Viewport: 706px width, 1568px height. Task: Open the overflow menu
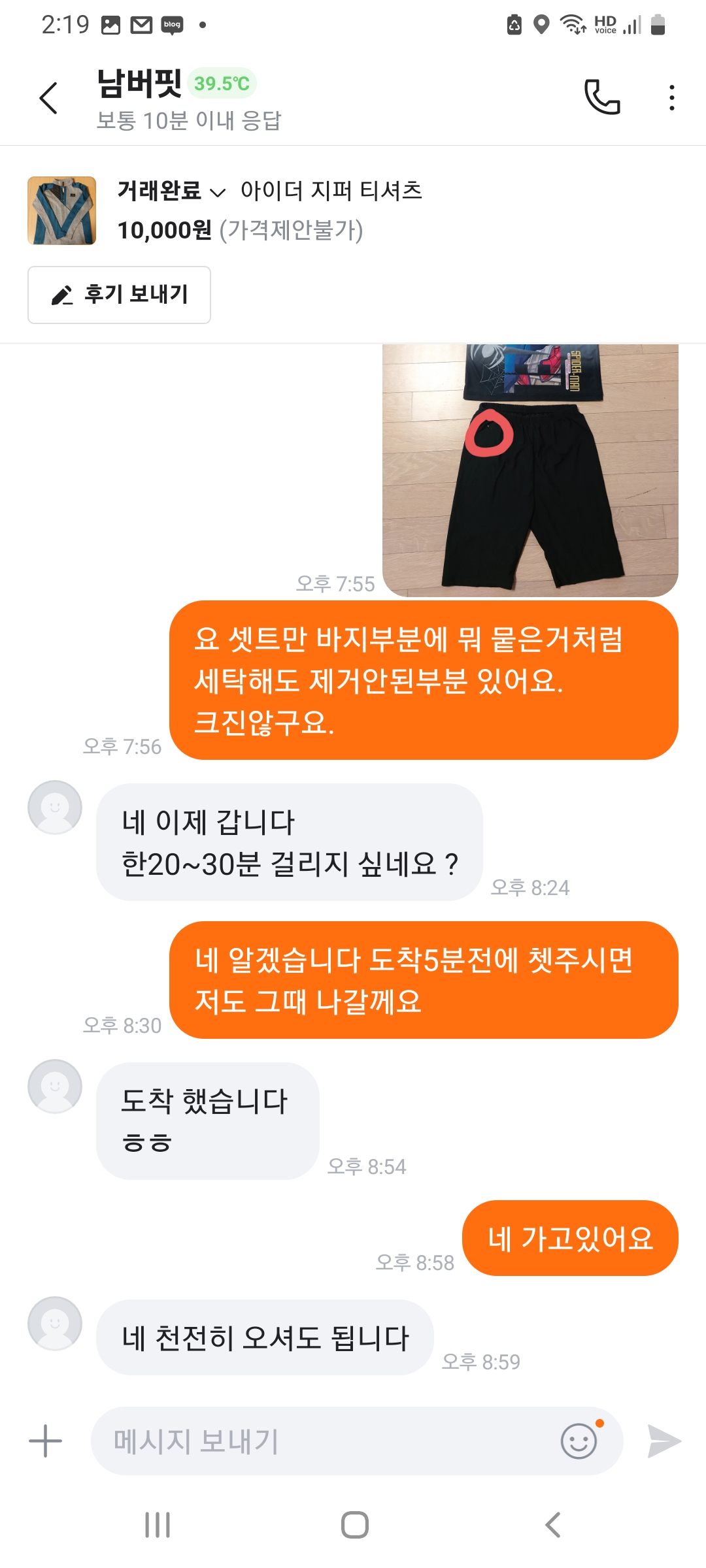pyautogui.click(x=671, y=98)
